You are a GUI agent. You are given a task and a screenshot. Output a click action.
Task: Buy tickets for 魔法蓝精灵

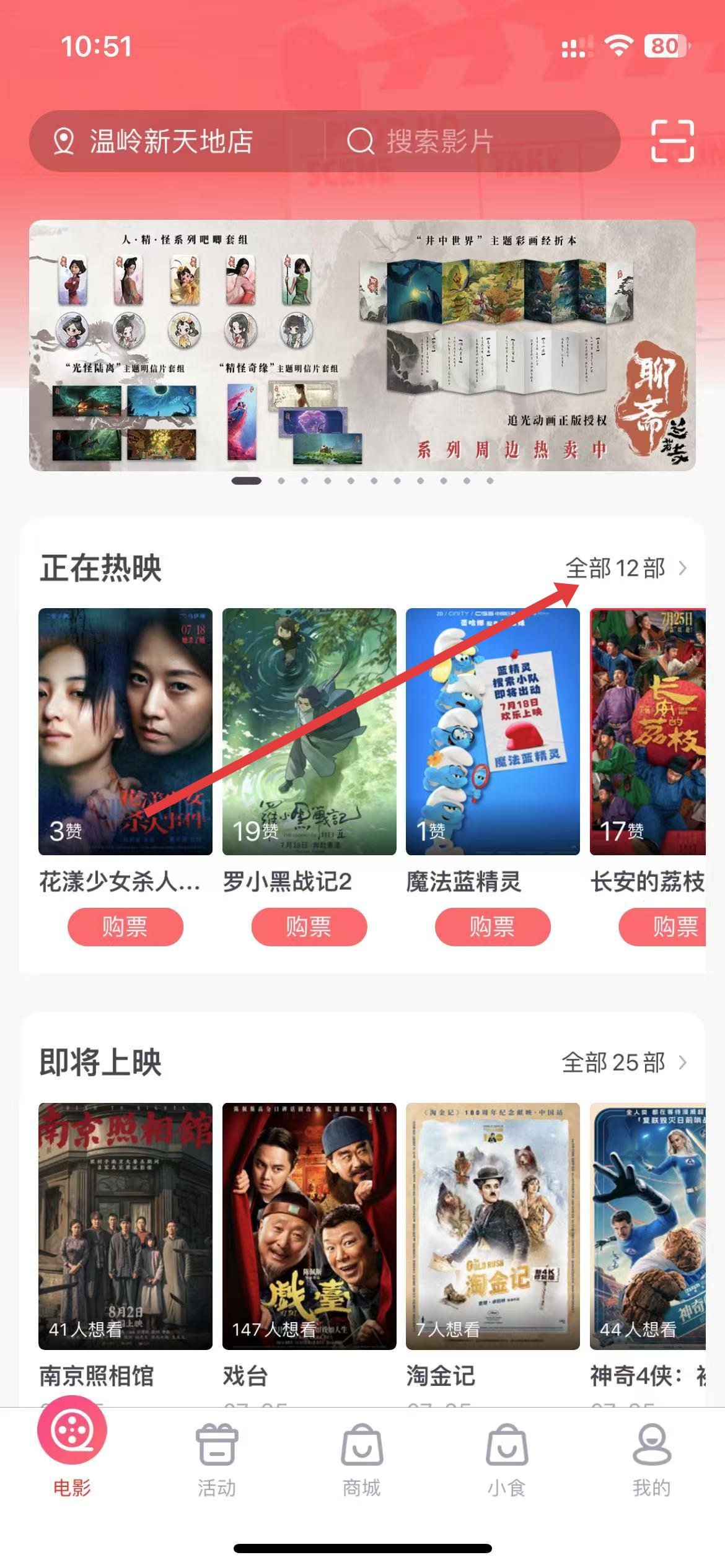492,926
